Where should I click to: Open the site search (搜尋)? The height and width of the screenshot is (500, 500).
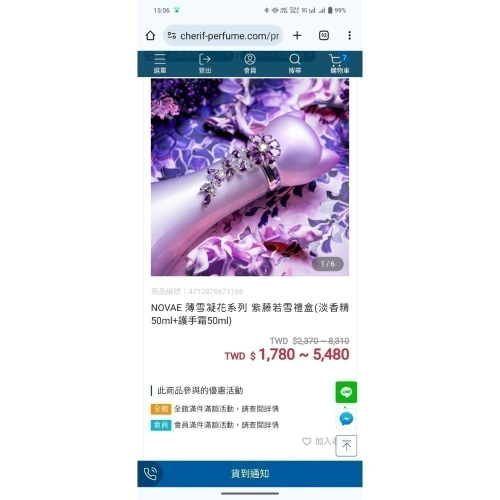pos(295,64)
